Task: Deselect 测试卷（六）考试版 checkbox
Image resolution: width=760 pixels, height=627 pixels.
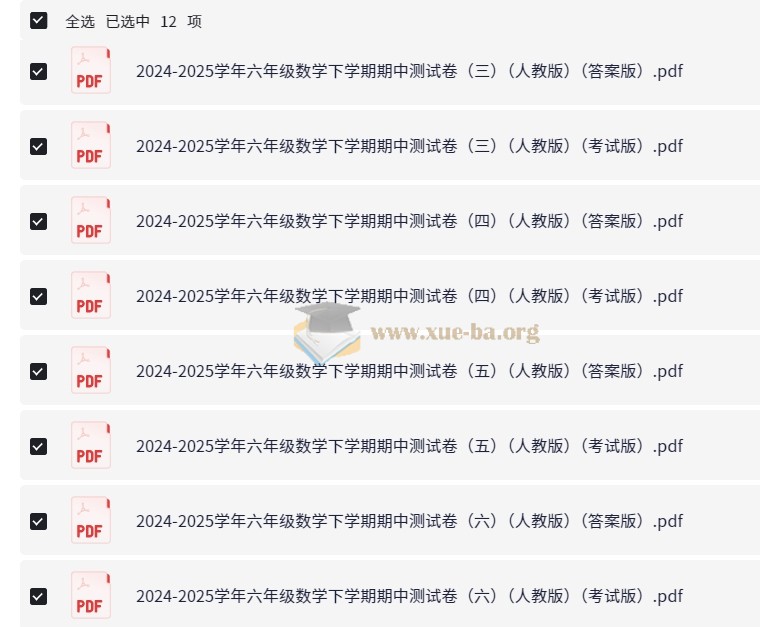Action: point(38,596)
